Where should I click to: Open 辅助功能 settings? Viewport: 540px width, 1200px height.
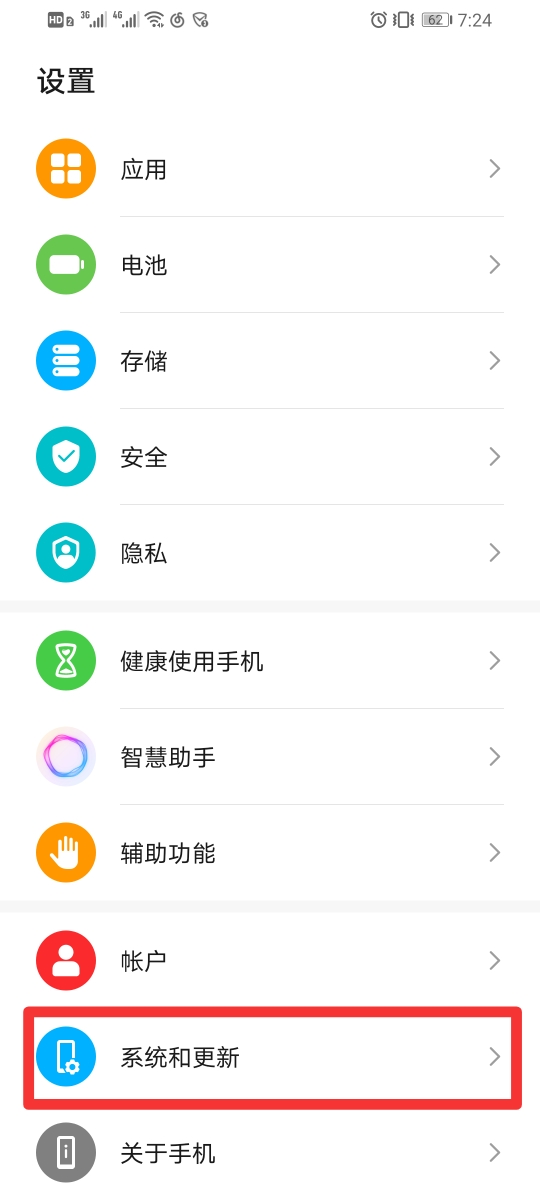point(270,853)
